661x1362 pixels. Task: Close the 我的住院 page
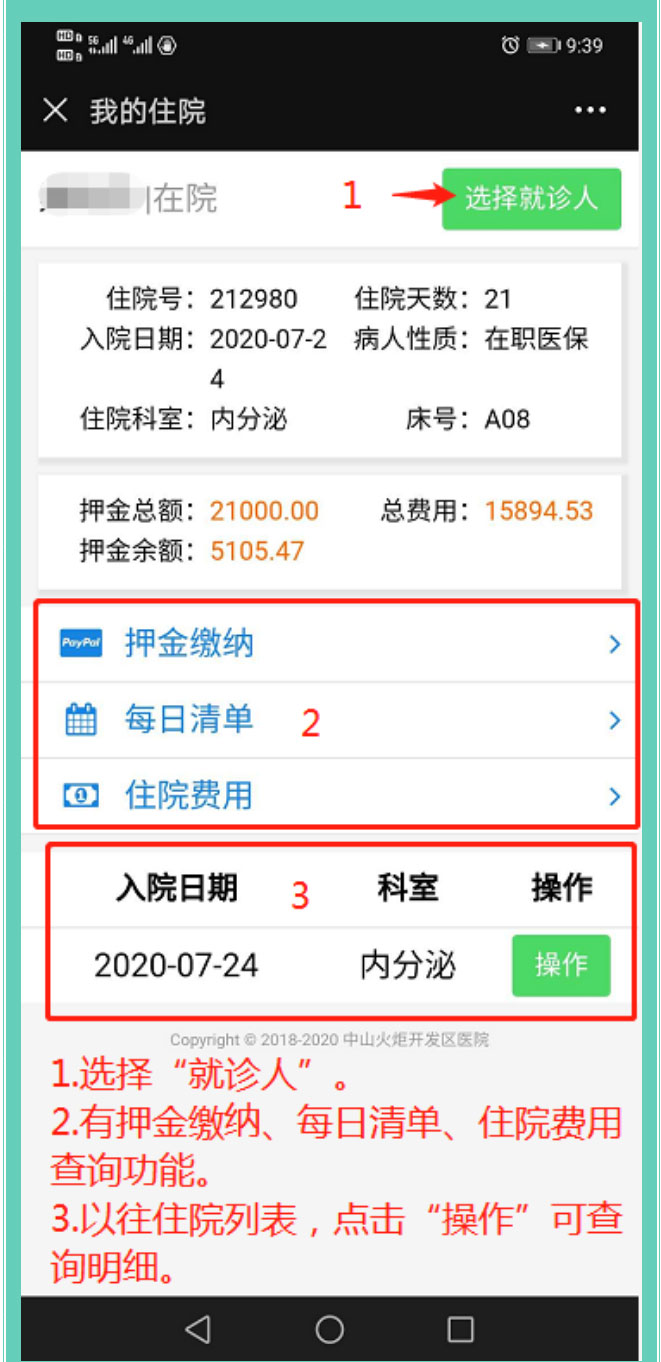pos(55,110)
